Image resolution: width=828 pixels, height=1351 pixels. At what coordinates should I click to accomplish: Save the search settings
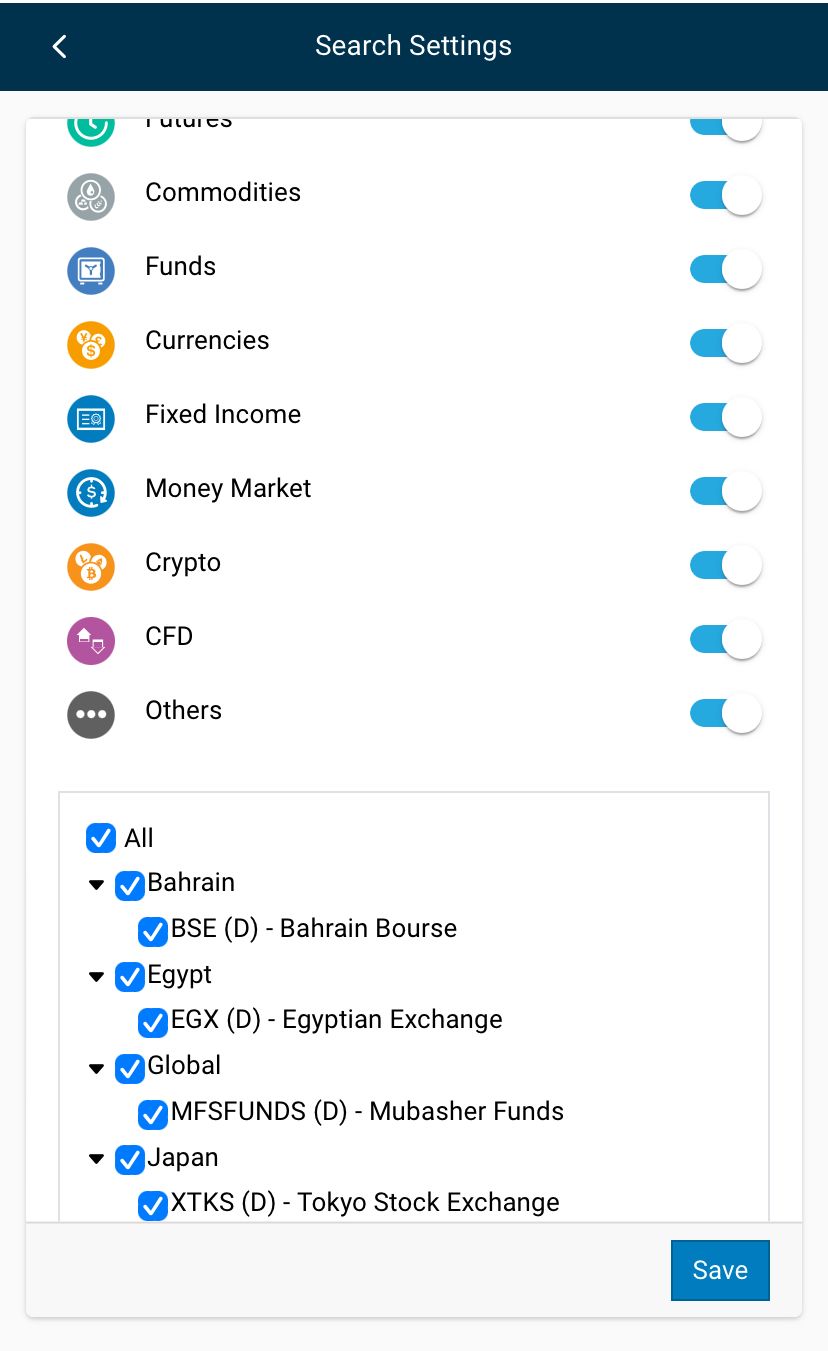(x=720, y=1270)
